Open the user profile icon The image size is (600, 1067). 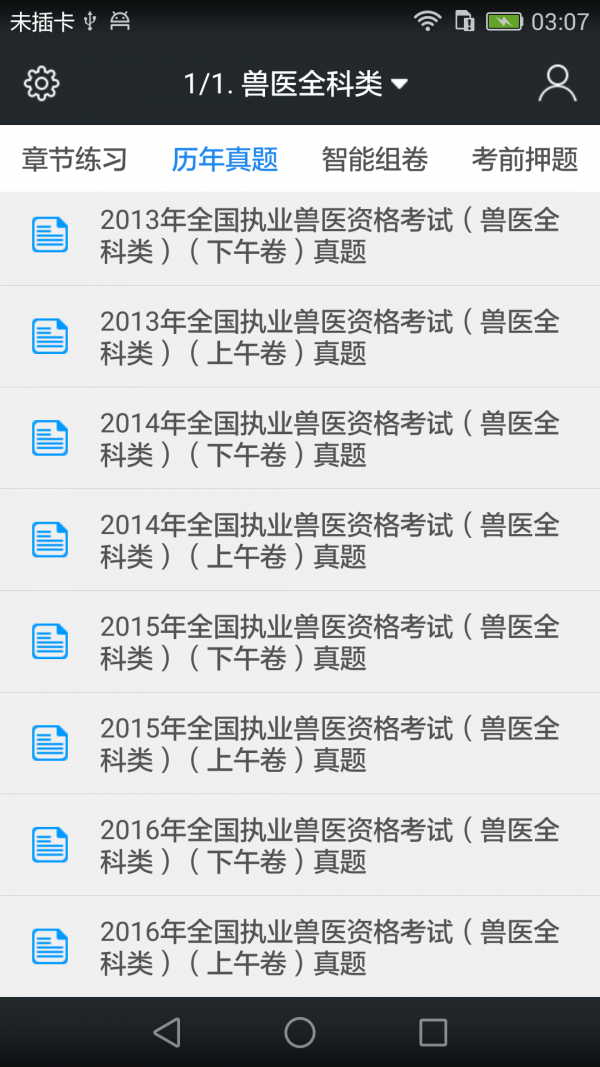click(x=557, y=84)
